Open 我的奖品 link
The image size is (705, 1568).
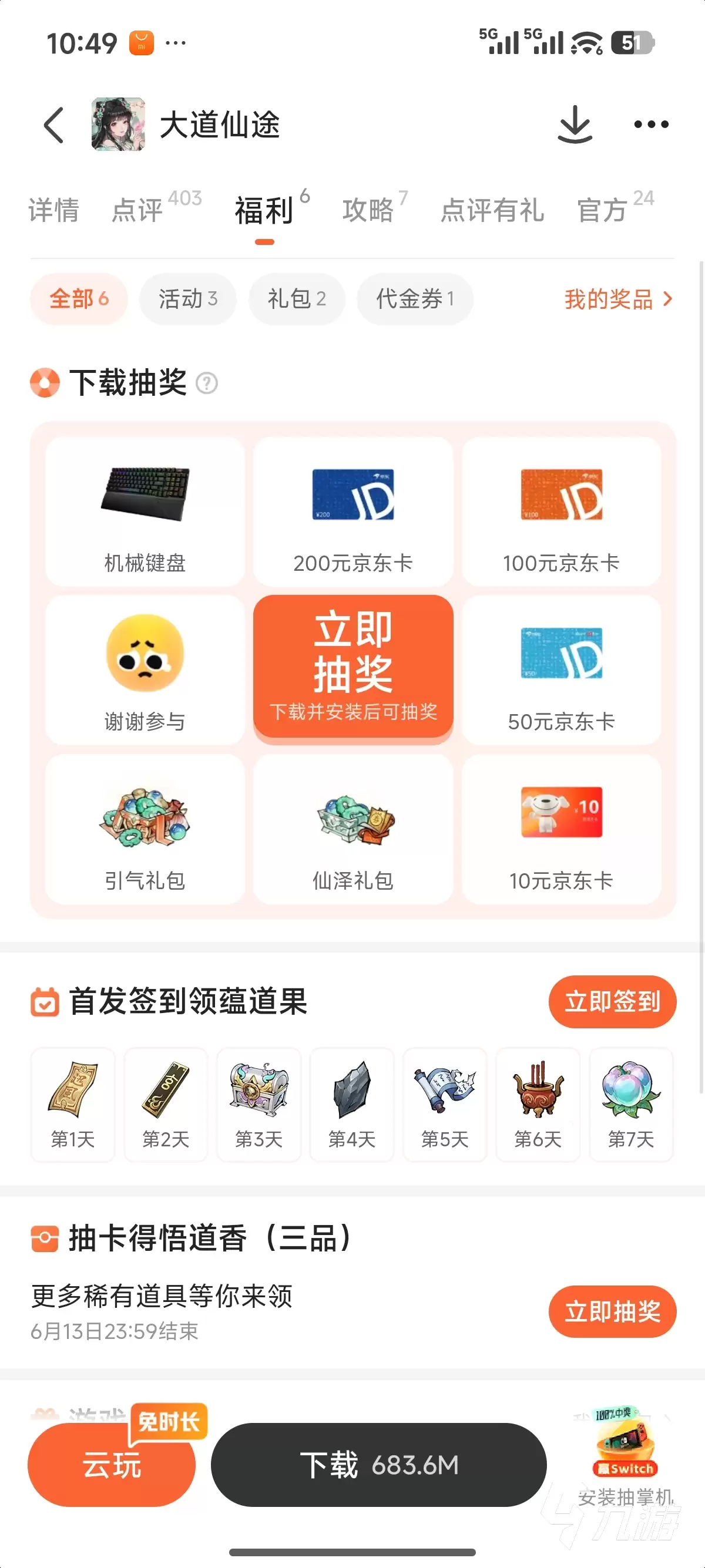(x=619, y=299)
